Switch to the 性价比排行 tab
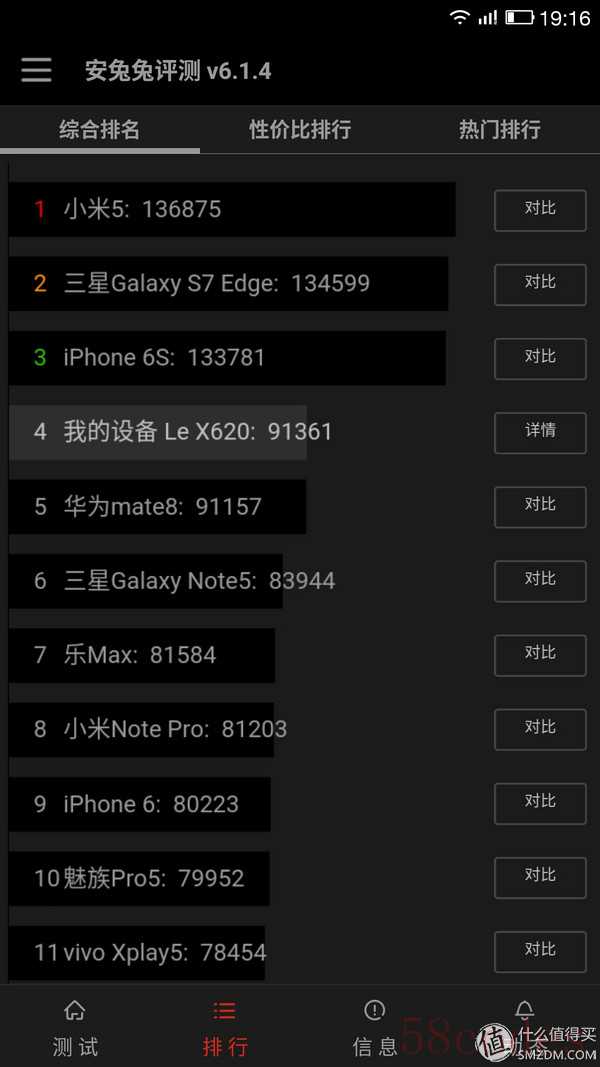Viewport: 600px width, 1067px height. pyautogui.click(x=299, y=129)
